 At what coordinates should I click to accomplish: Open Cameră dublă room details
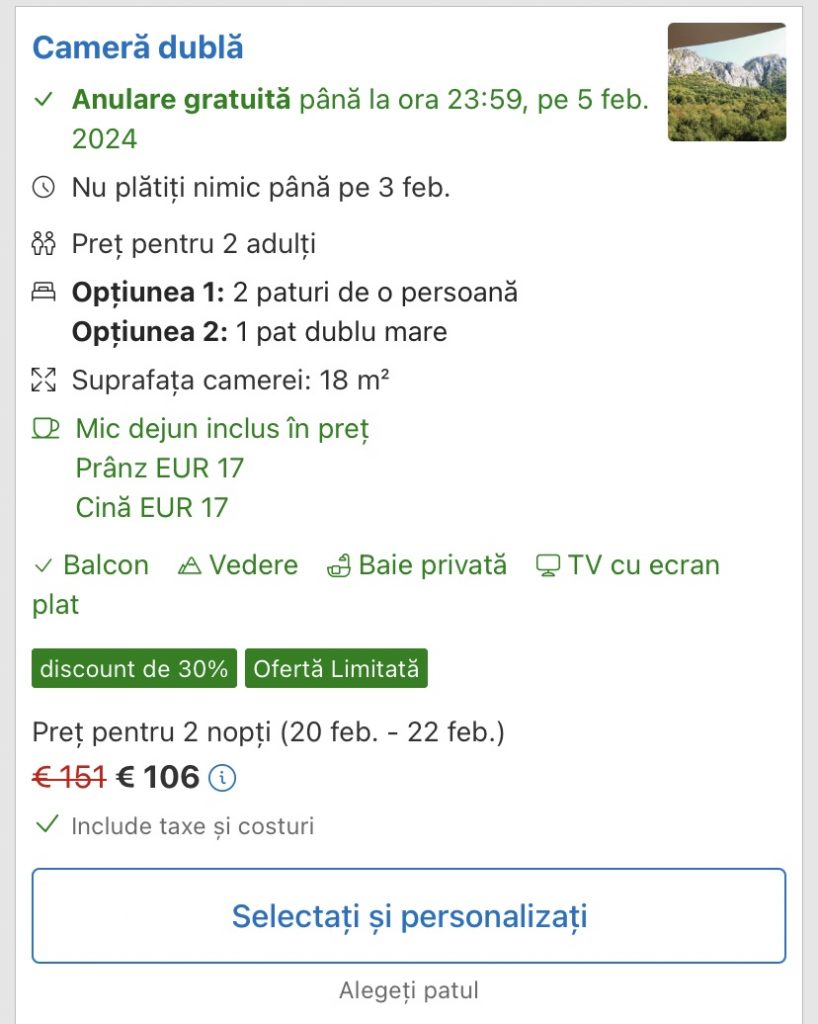point(138,47)
